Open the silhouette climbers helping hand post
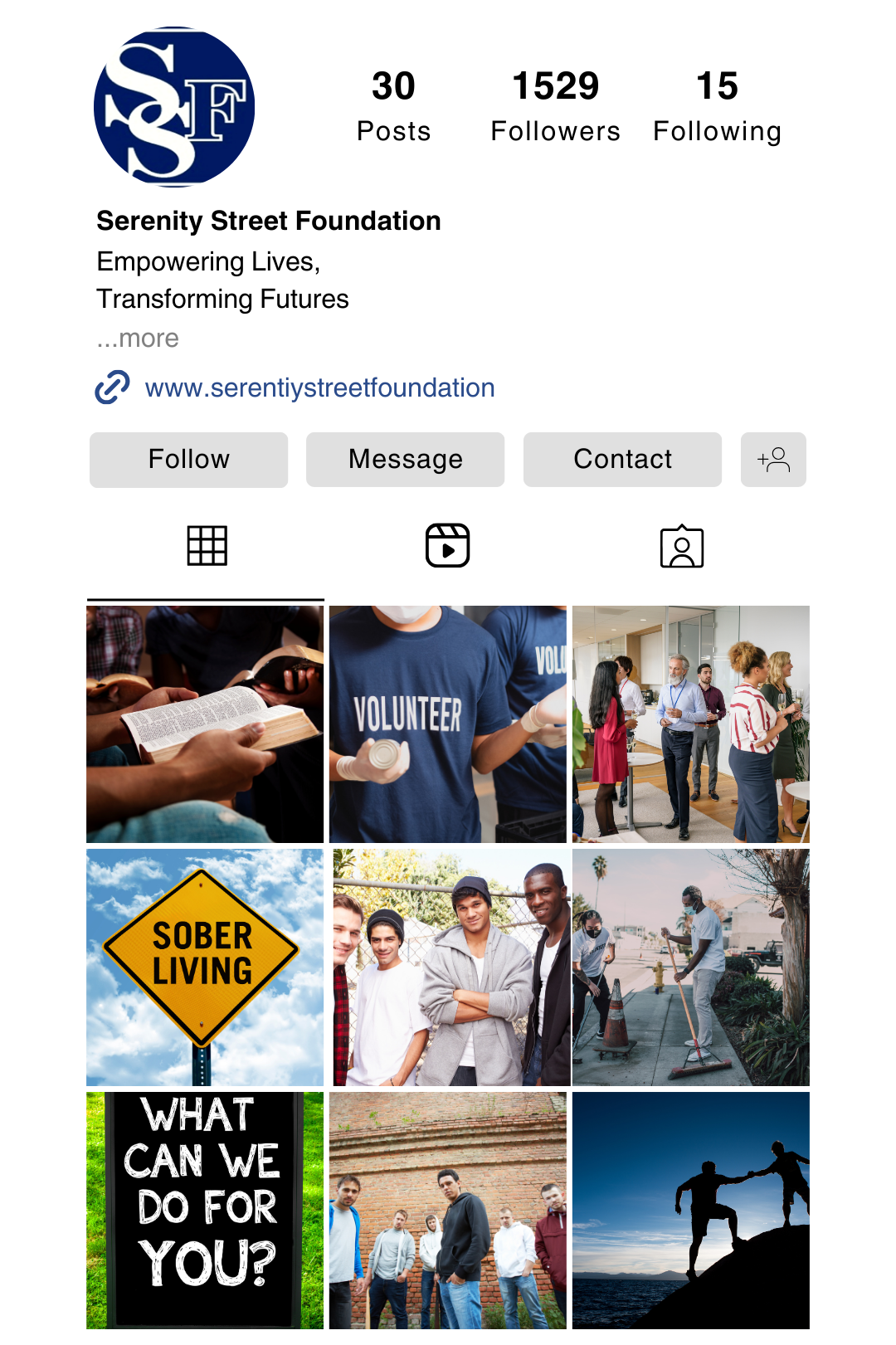The width and height of the screenshot is (896, 1345). [690, 1210]
